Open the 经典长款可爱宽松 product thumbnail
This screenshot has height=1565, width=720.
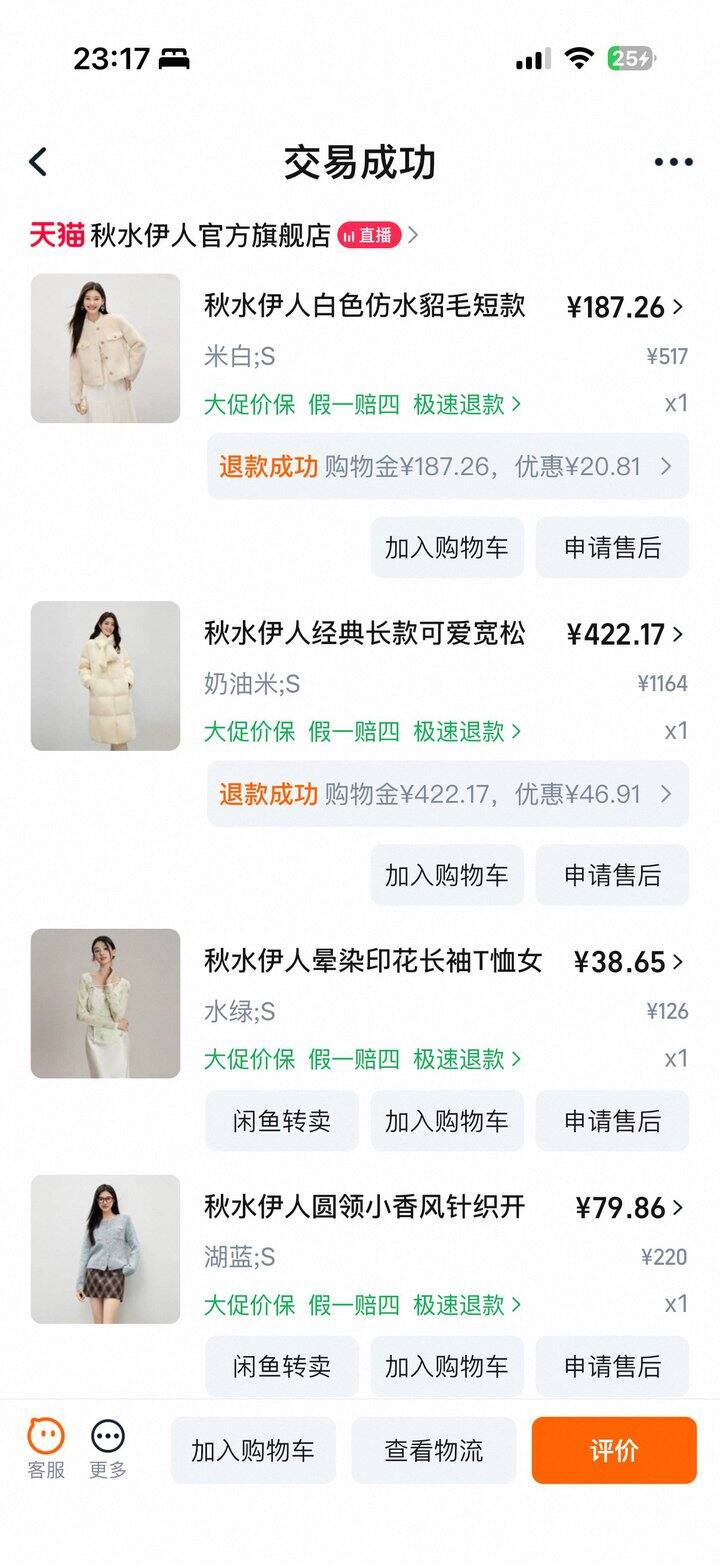tap(105, 676)
